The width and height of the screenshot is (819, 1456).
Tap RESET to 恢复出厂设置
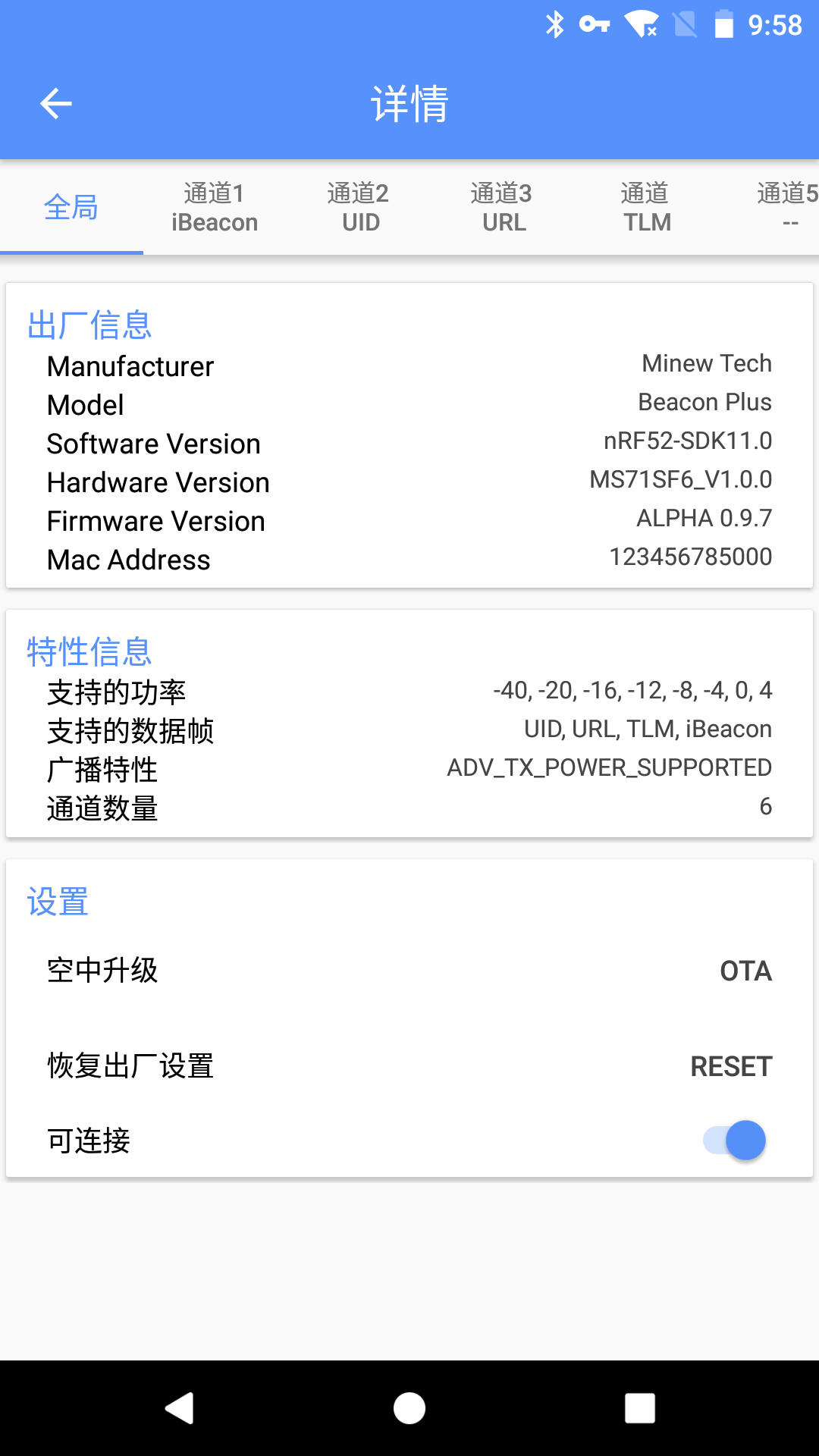(x=730, y=1066)
